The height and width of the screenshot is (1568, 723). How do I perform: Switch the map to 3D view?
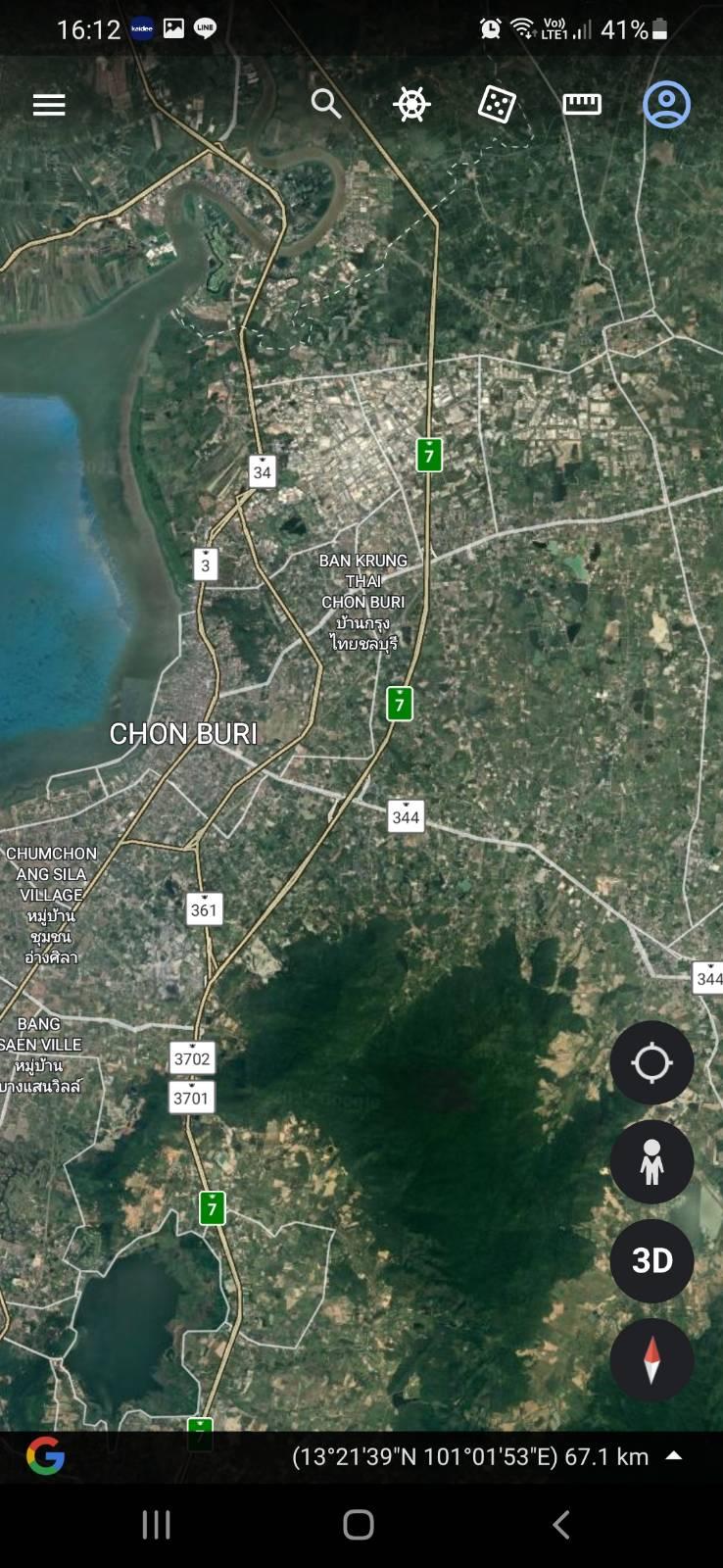651,1260
